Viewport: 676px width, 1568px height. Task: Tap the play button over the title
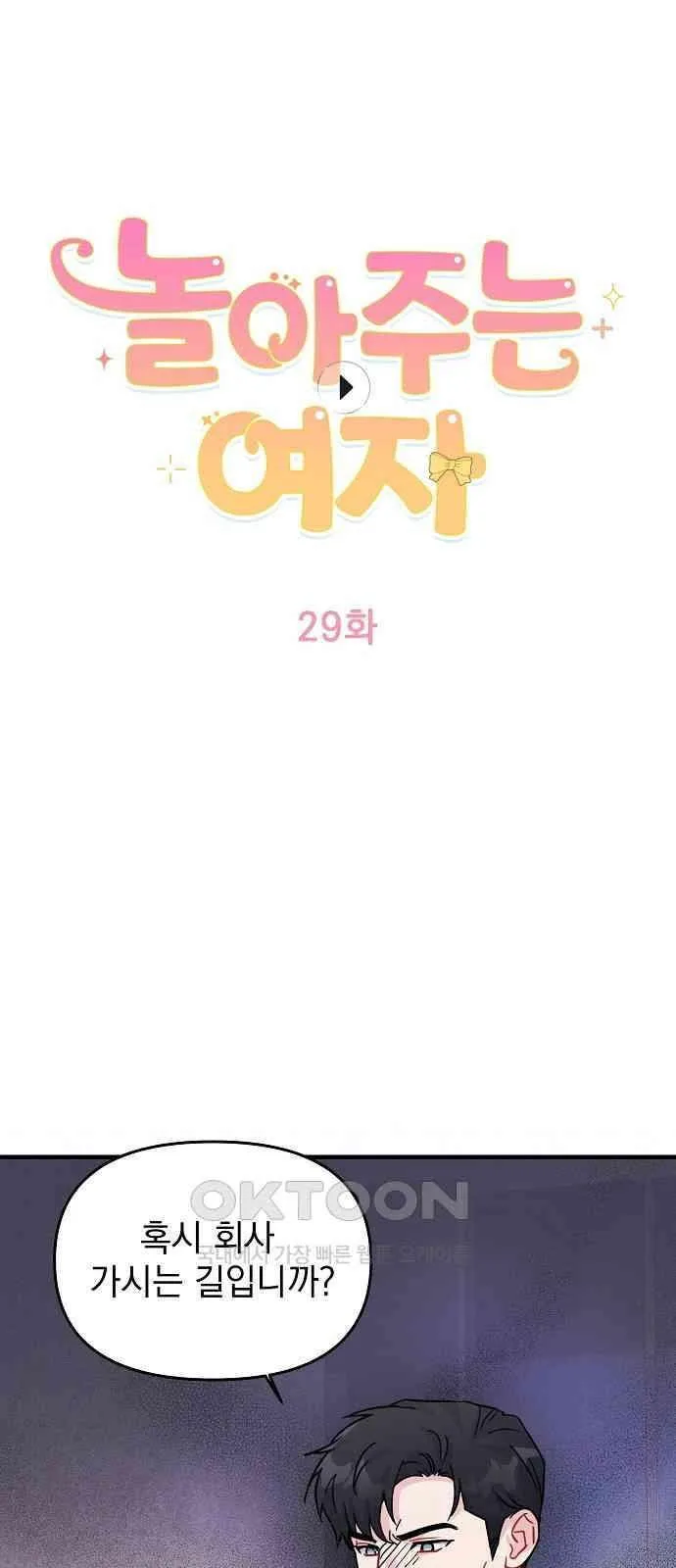pos(346,388)
